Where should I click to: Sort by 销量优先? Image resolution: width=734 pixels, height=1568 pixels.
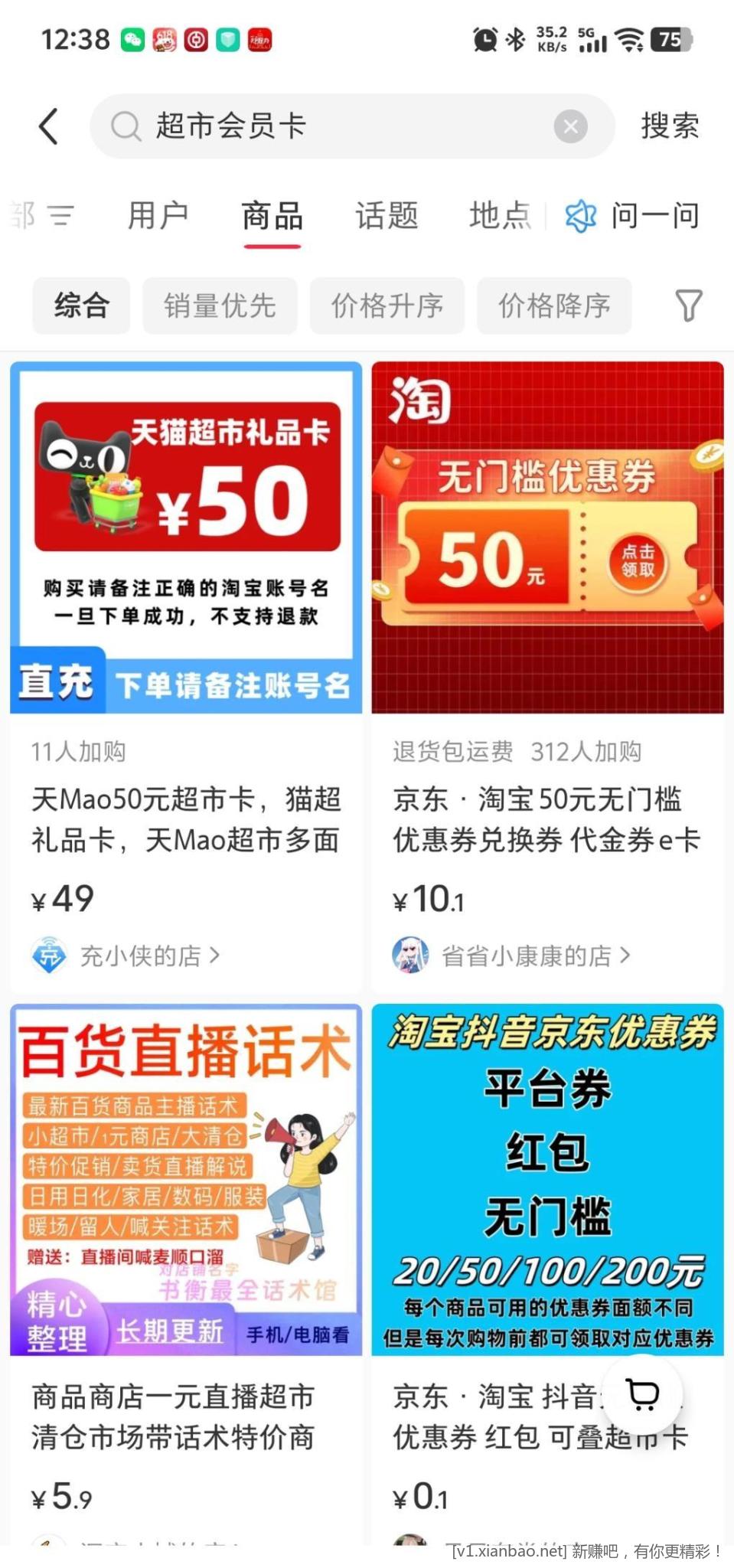[220, 305]
